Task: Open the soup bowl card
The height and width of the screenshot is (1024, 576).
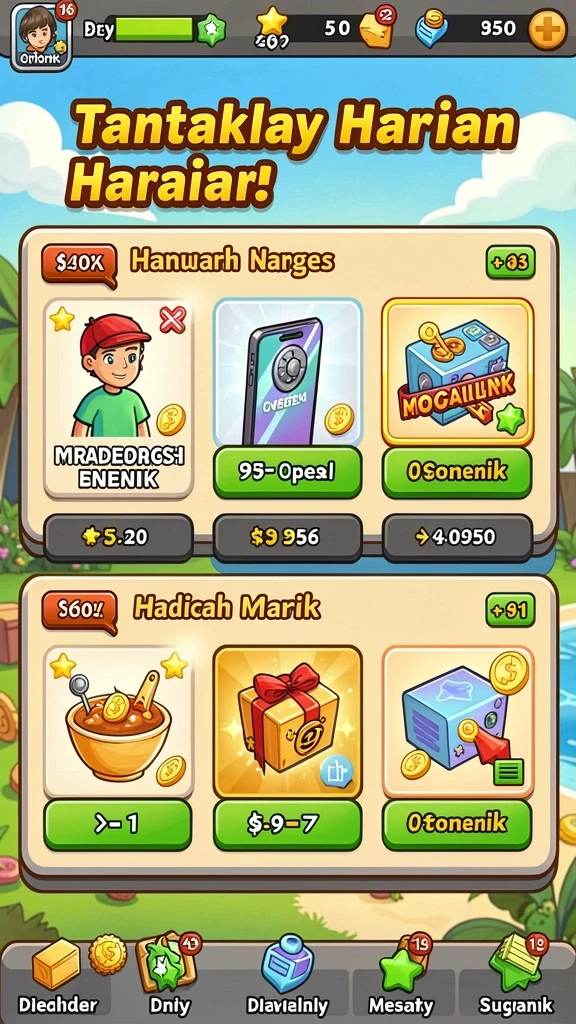Action: pyautogui.click(x=118, y=722)
